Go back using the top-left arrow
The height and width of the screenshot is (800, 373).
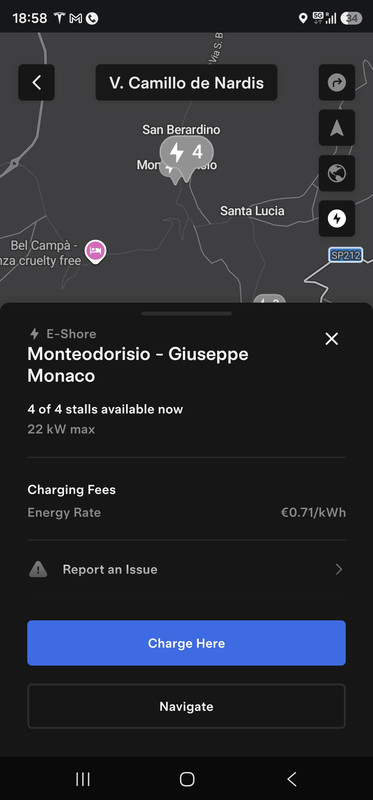point(36,82)
